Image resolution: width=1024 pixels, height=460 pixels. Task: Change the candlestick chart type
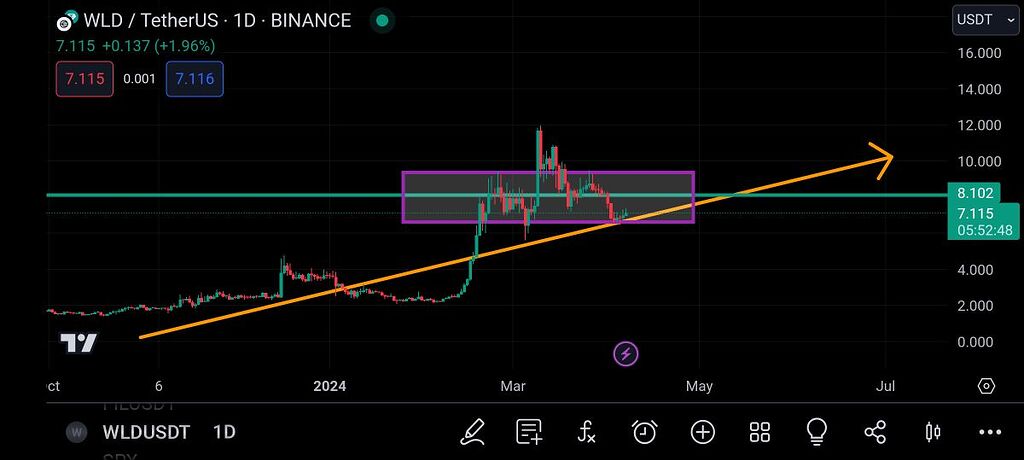tap(933, 432)
